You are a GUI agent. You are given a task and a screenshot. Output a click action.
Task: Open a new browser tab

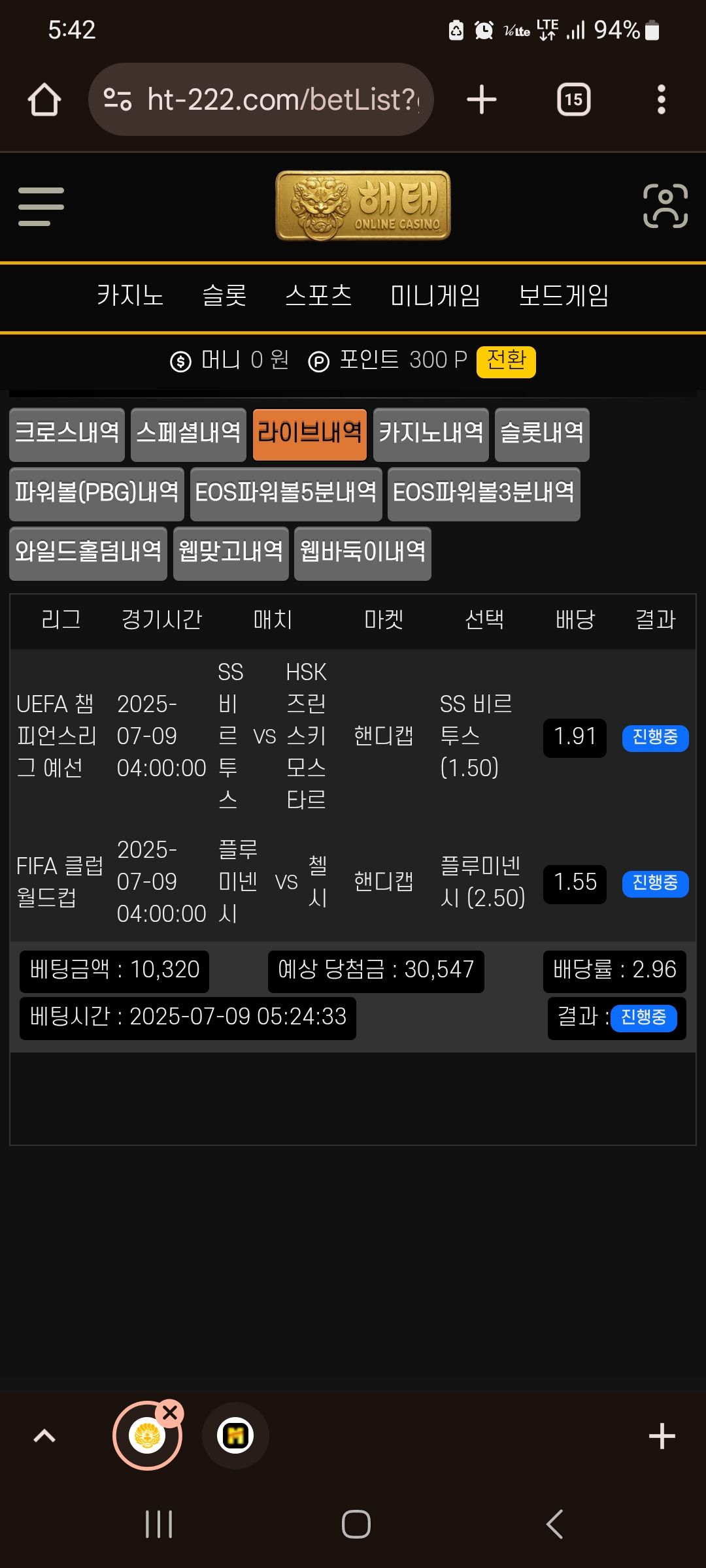click(482, 100)
